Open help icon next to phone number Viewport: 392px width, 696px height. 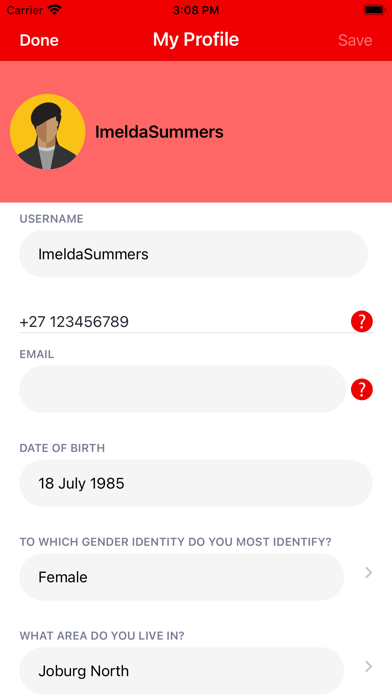[362, 321]
